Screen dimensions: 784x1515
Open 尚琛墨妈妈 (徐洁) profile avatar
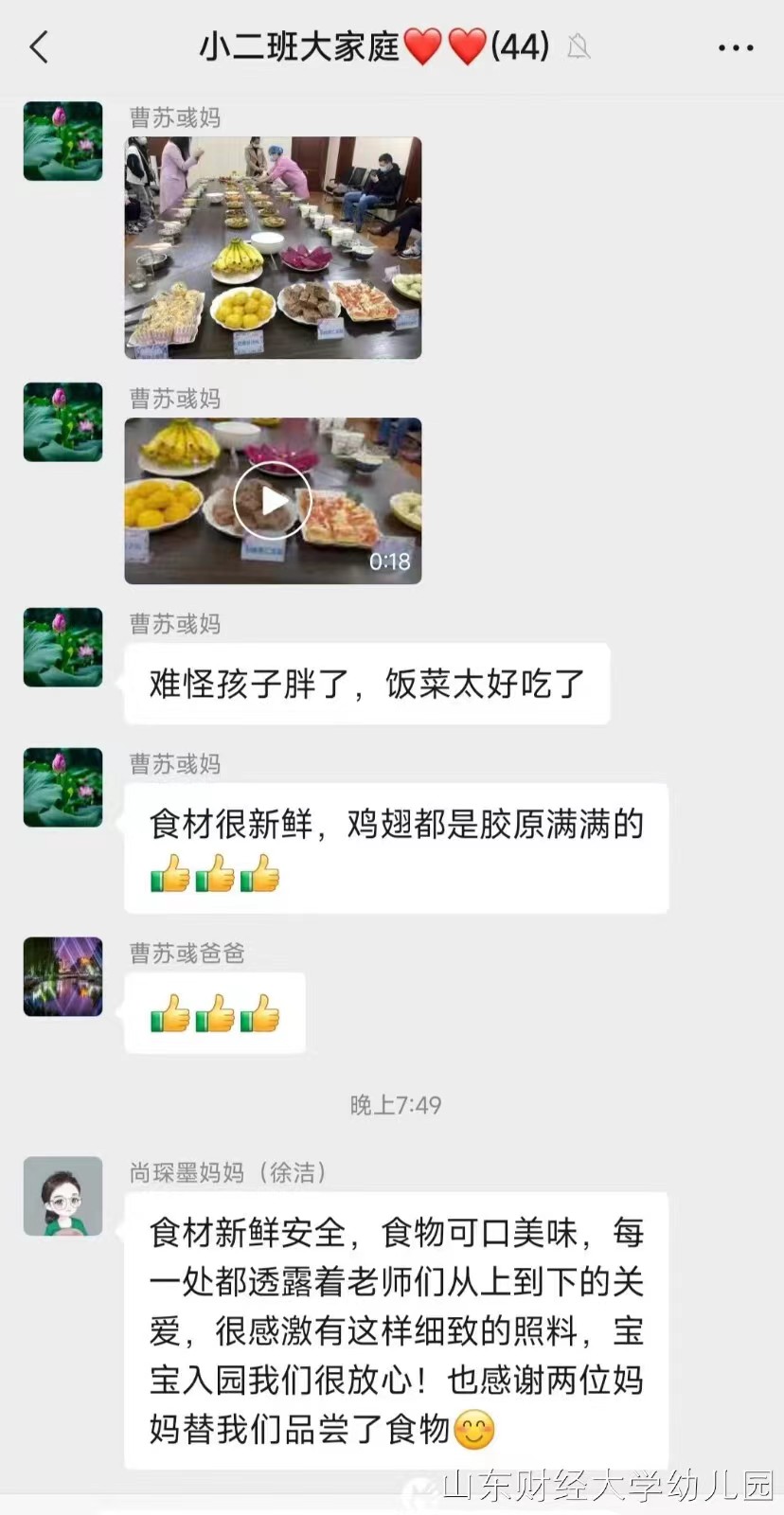[62, 1196]
